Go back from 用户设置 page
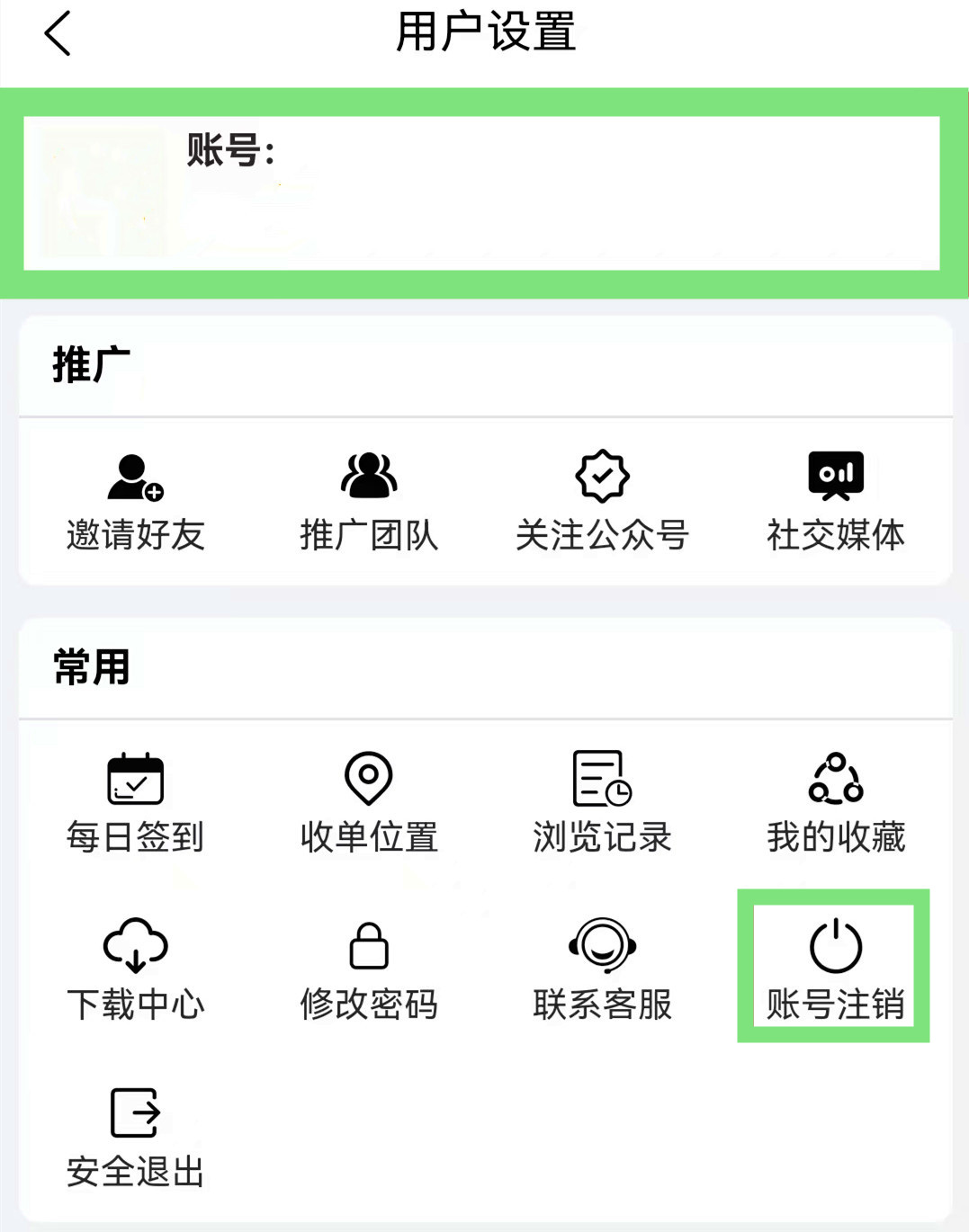This screenshot has width=969, height=1232. click(x=58, y=34)
